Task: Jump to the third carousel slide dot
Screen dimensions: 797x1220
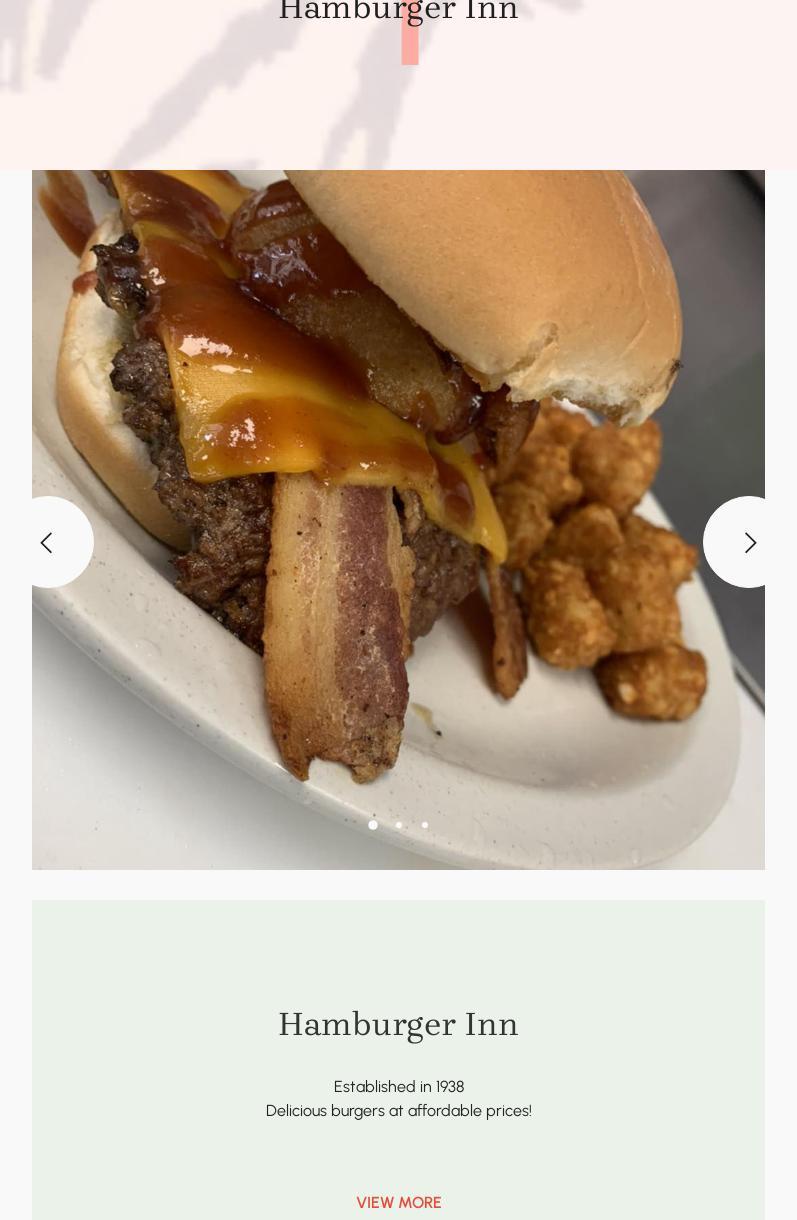Action: tap(425, 825)
